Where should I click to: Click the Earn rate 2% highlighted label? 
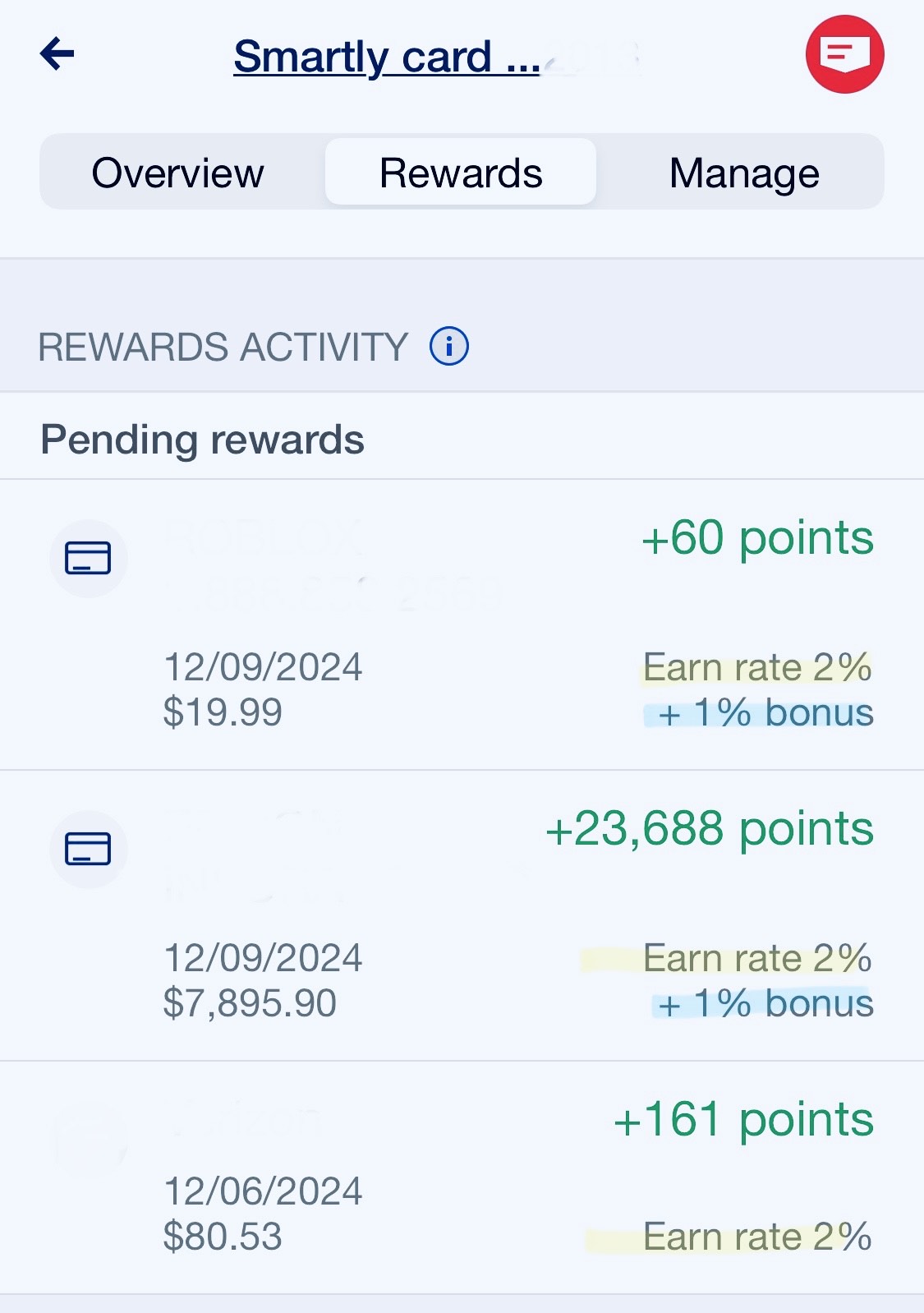pyautogui.click(x=756, y=667)
